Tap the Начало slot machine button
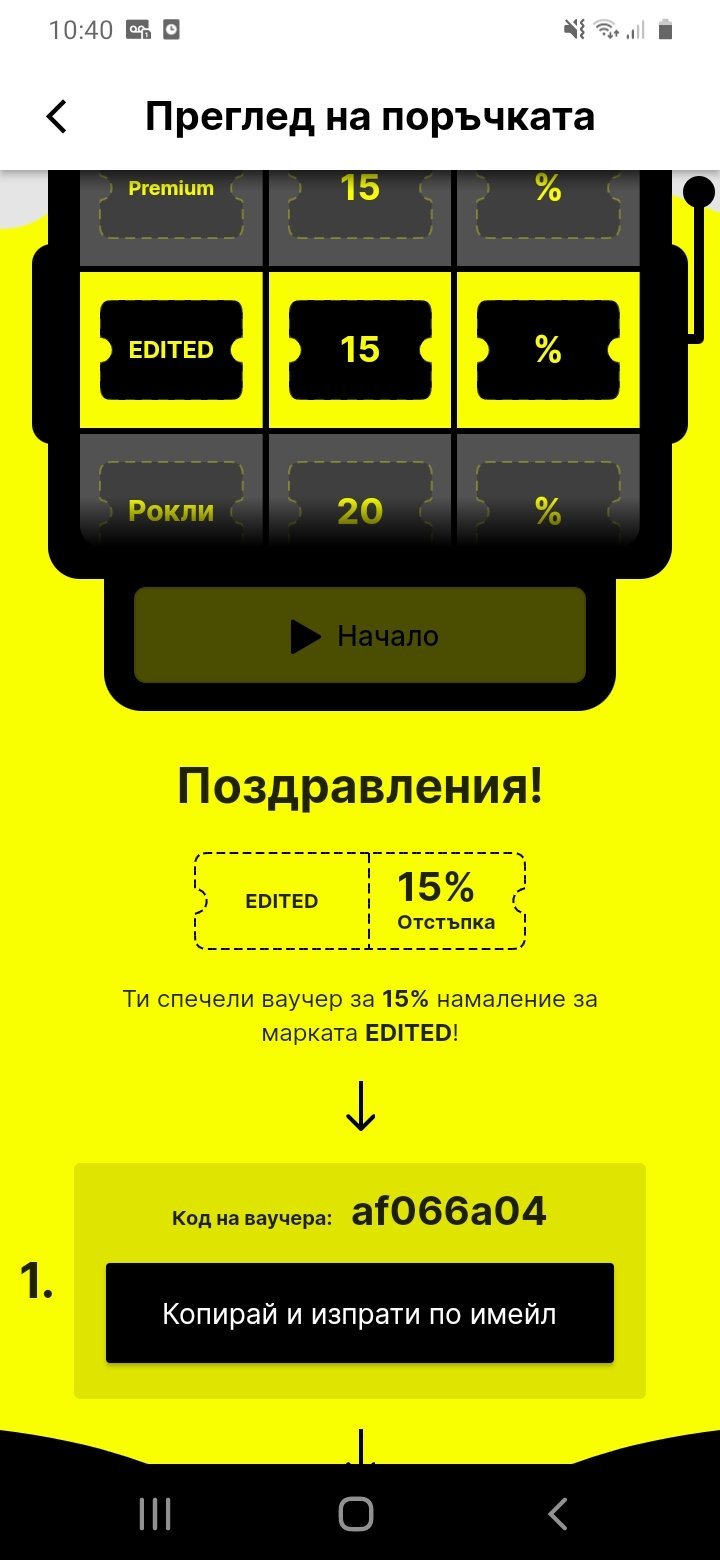 pyautogui.click(x=360, y=636)
